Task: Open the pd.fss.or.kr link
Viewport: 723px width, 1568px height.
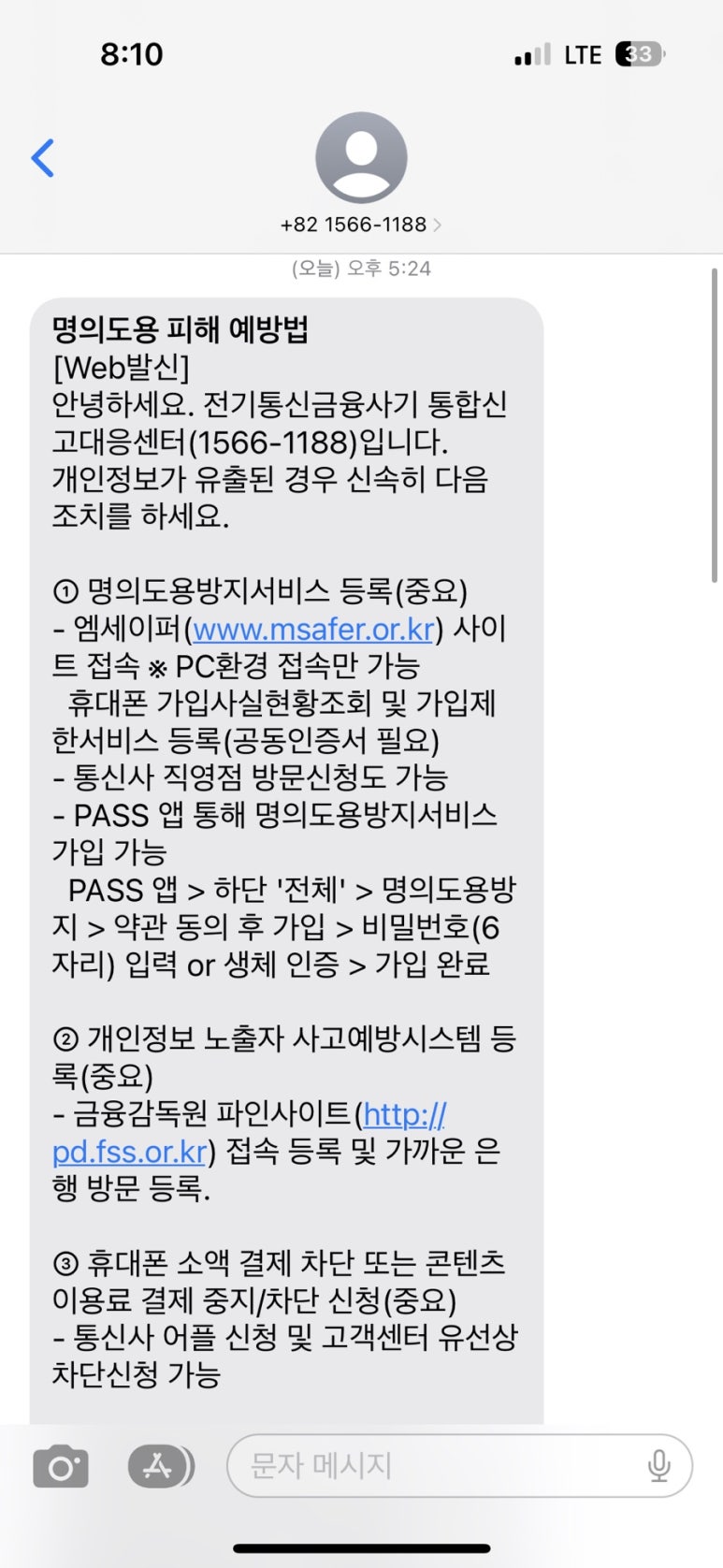Action: point(129,1151)
